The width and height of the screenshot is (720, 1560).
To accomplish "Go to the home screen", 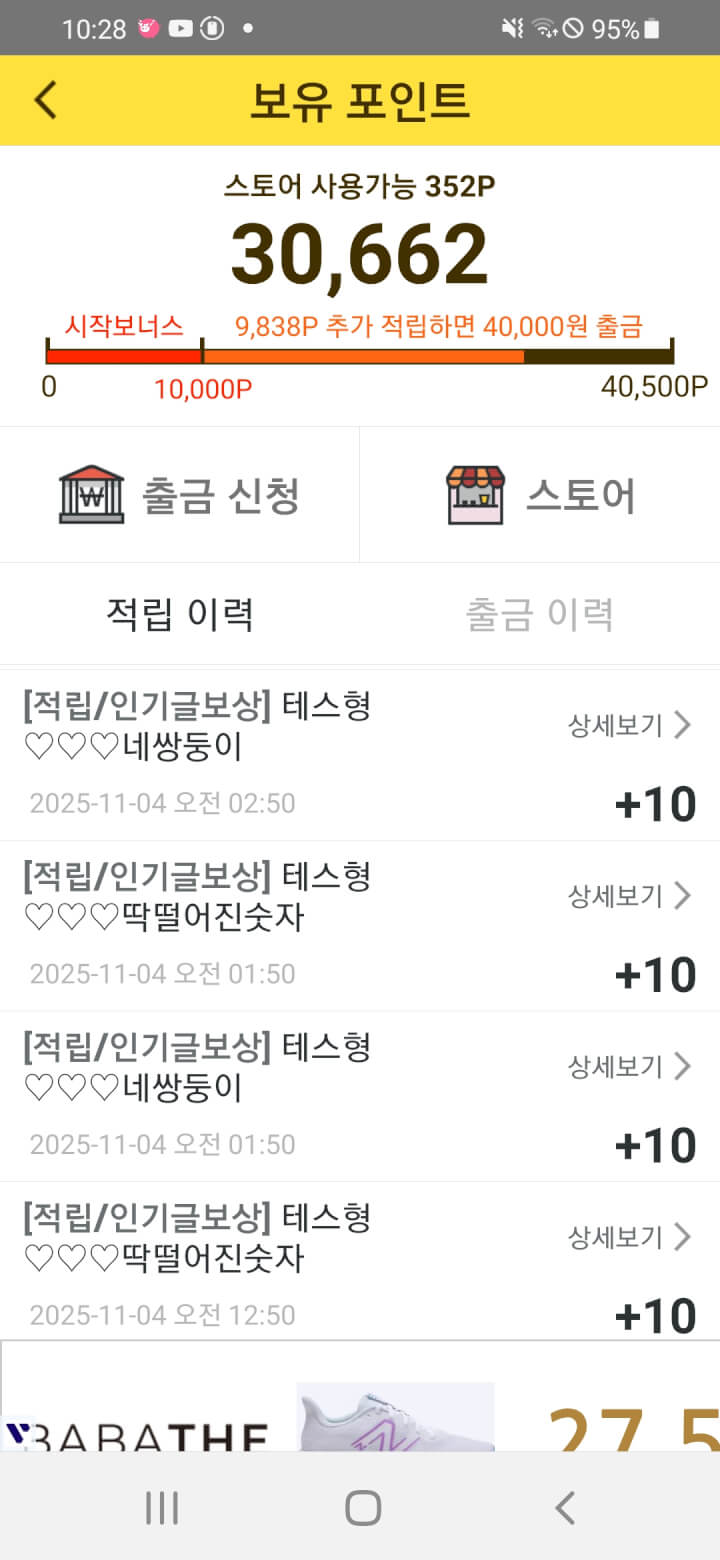I will (362, 1507).
